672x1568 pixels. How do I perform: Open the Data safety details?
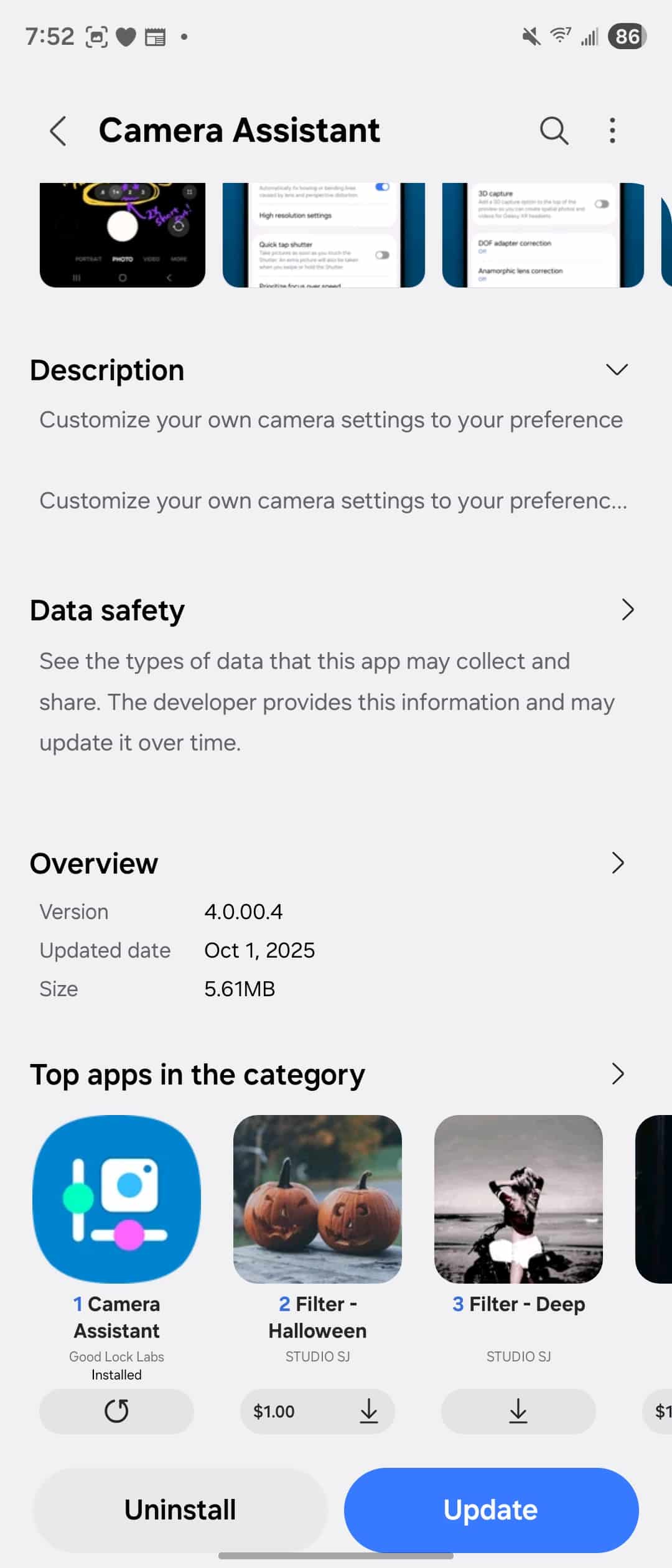point(628,611)
